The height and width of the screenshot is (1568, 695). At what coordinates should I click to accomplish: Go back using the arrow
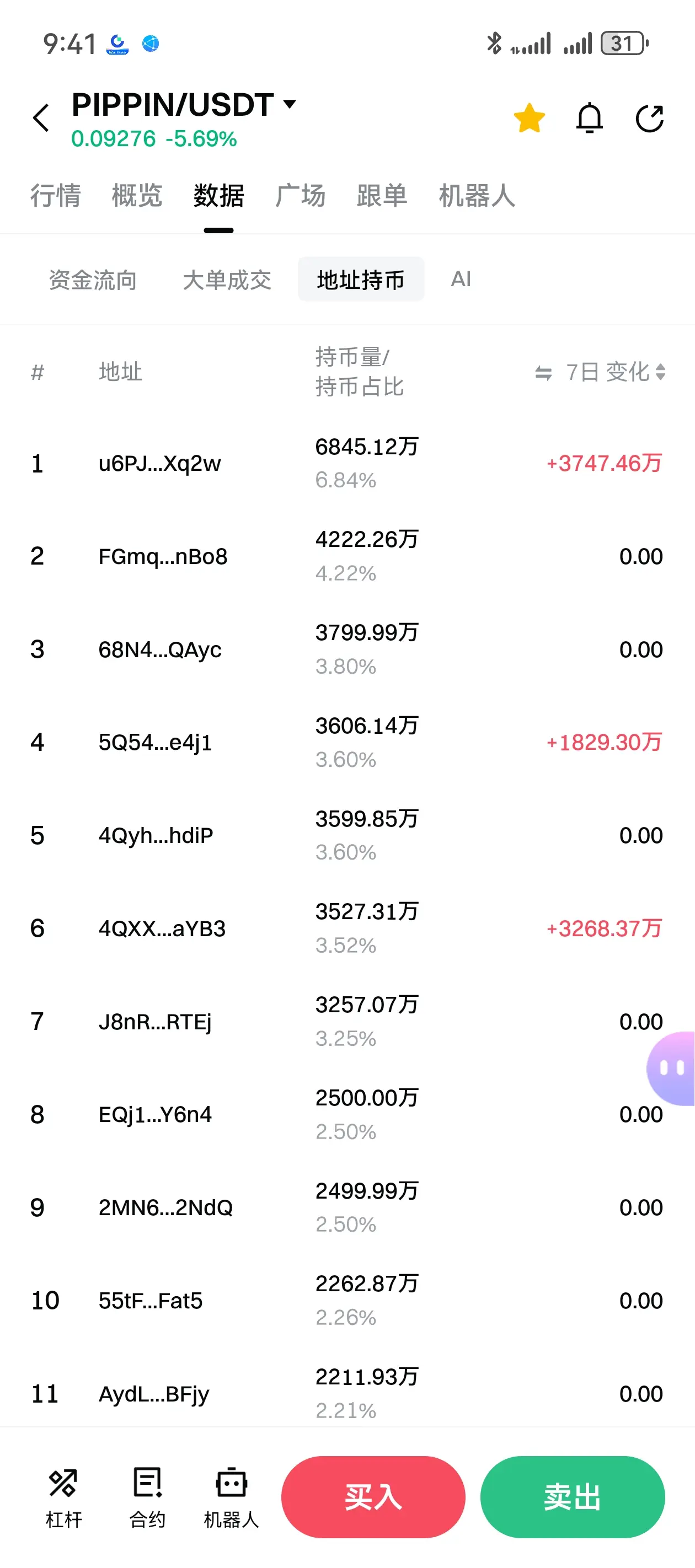tap(40, 117)
